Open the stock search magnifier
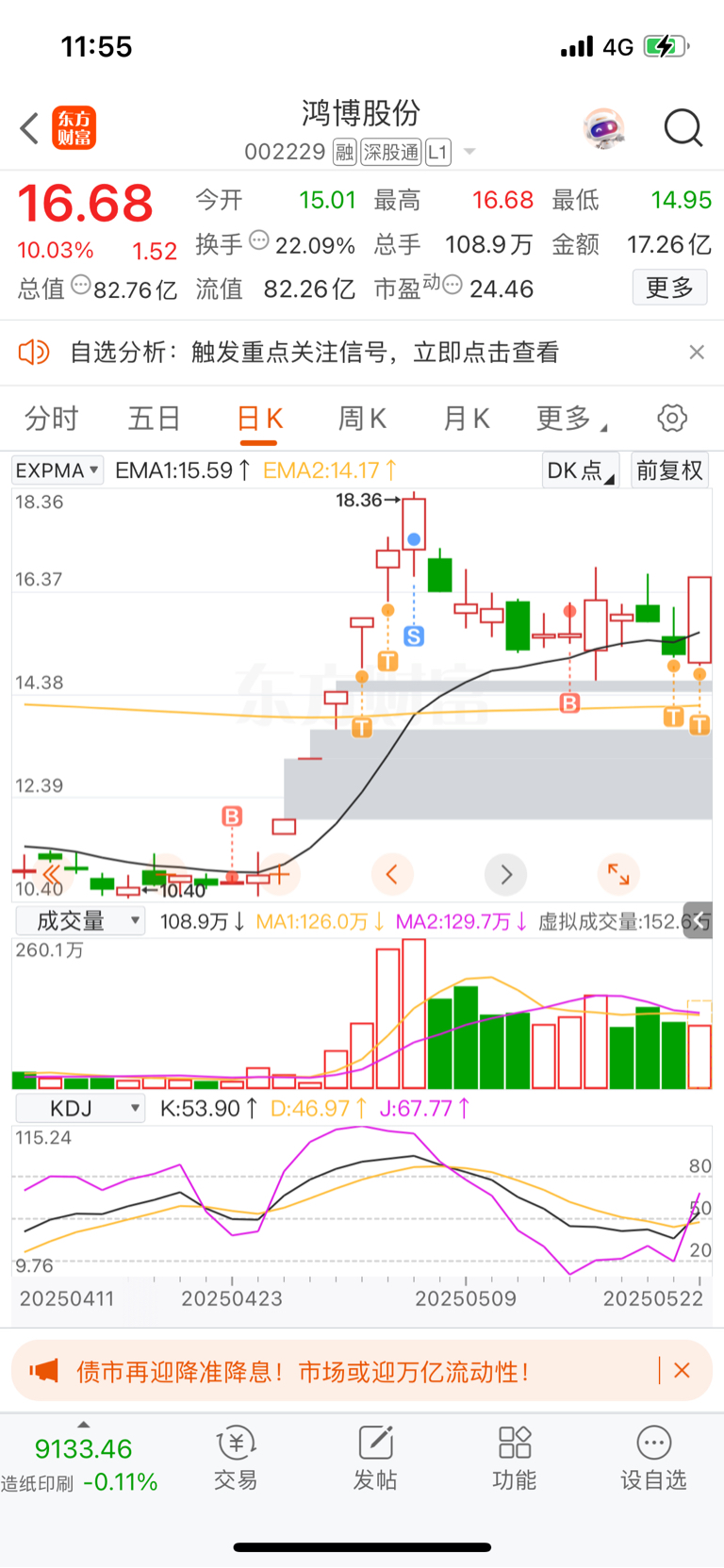The height and width of the screenshot is (1568, 724). pyautogui.click(x=683, y=128)
